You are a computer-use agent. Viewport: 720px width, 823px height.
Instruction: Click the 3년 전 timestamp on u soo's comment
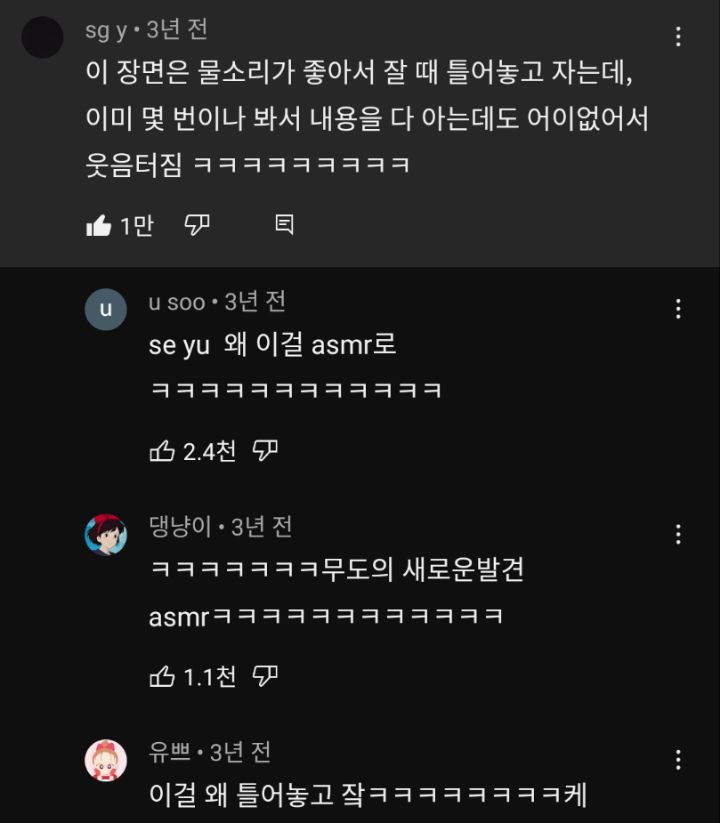(243, 302)
